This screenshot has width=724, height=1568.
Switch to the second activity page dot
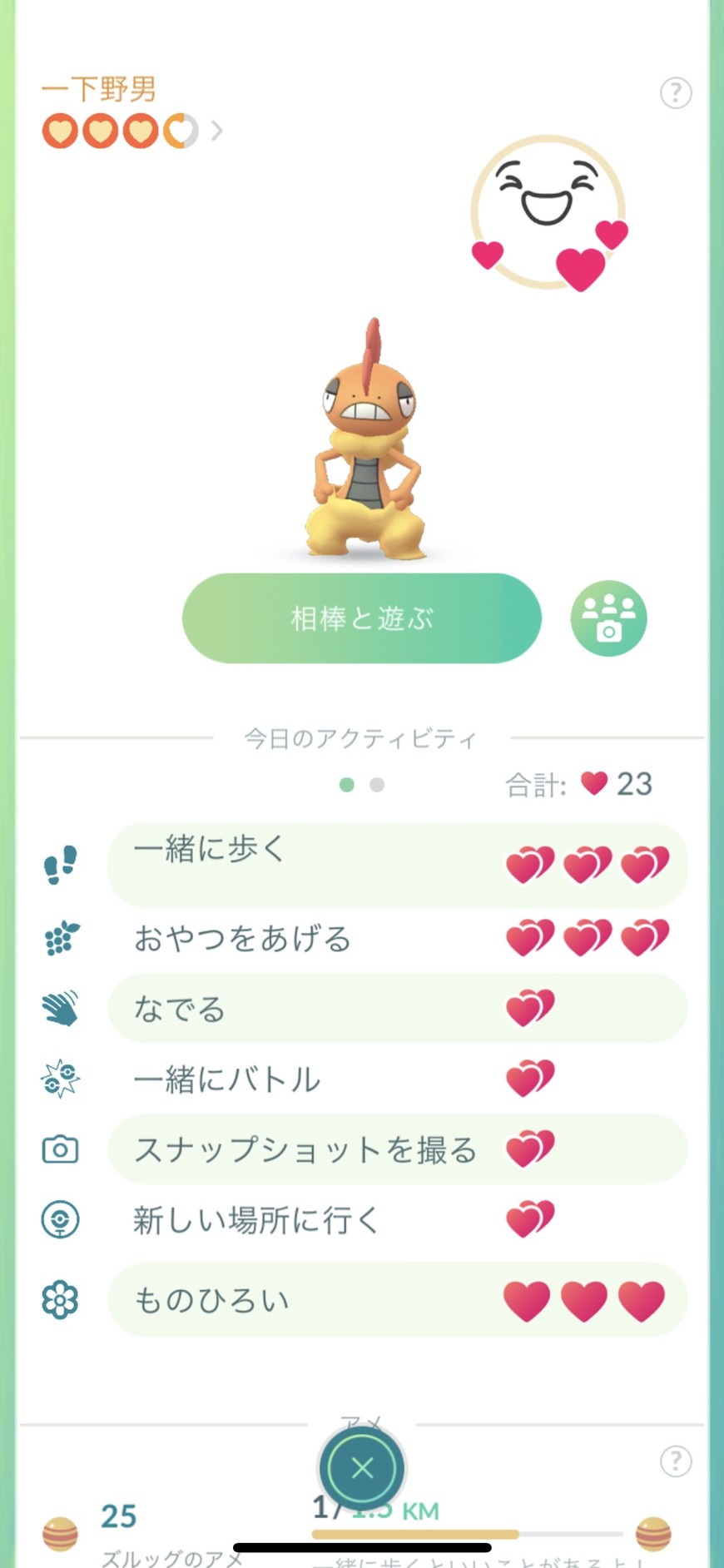pyautogui.click(x=377, y=785)
